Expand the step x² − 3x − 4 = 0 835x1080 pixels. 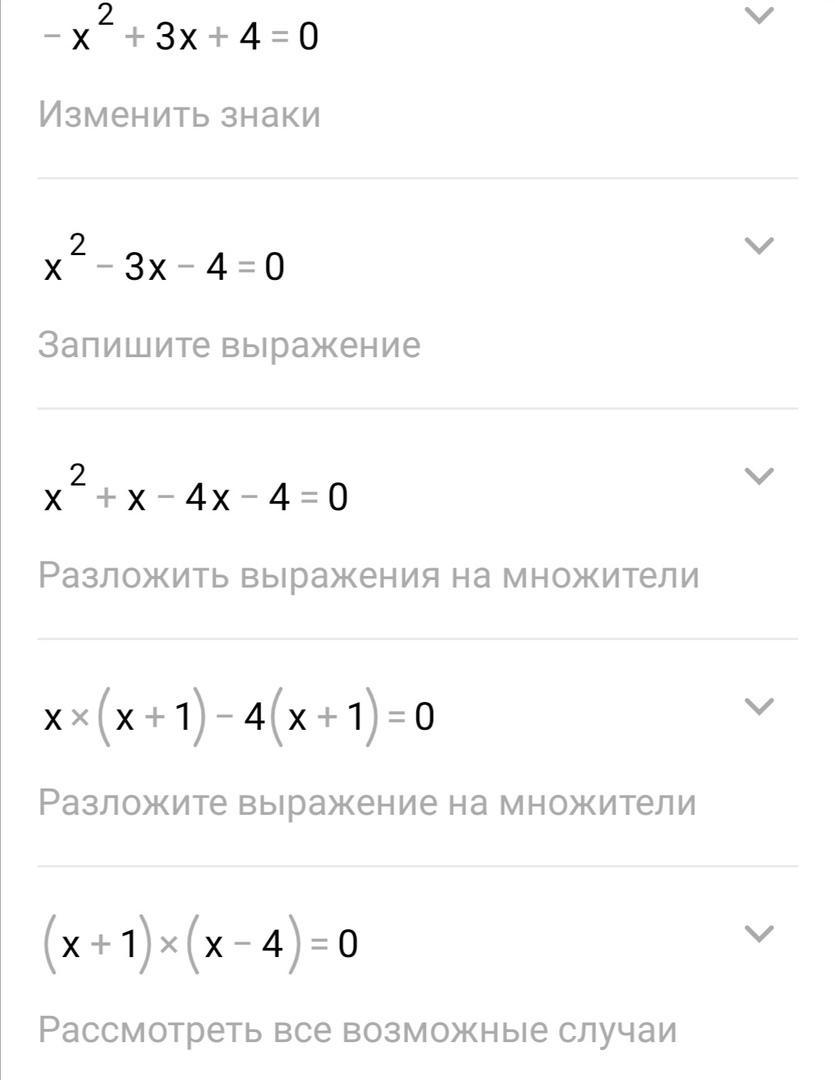tap(760, 245)
